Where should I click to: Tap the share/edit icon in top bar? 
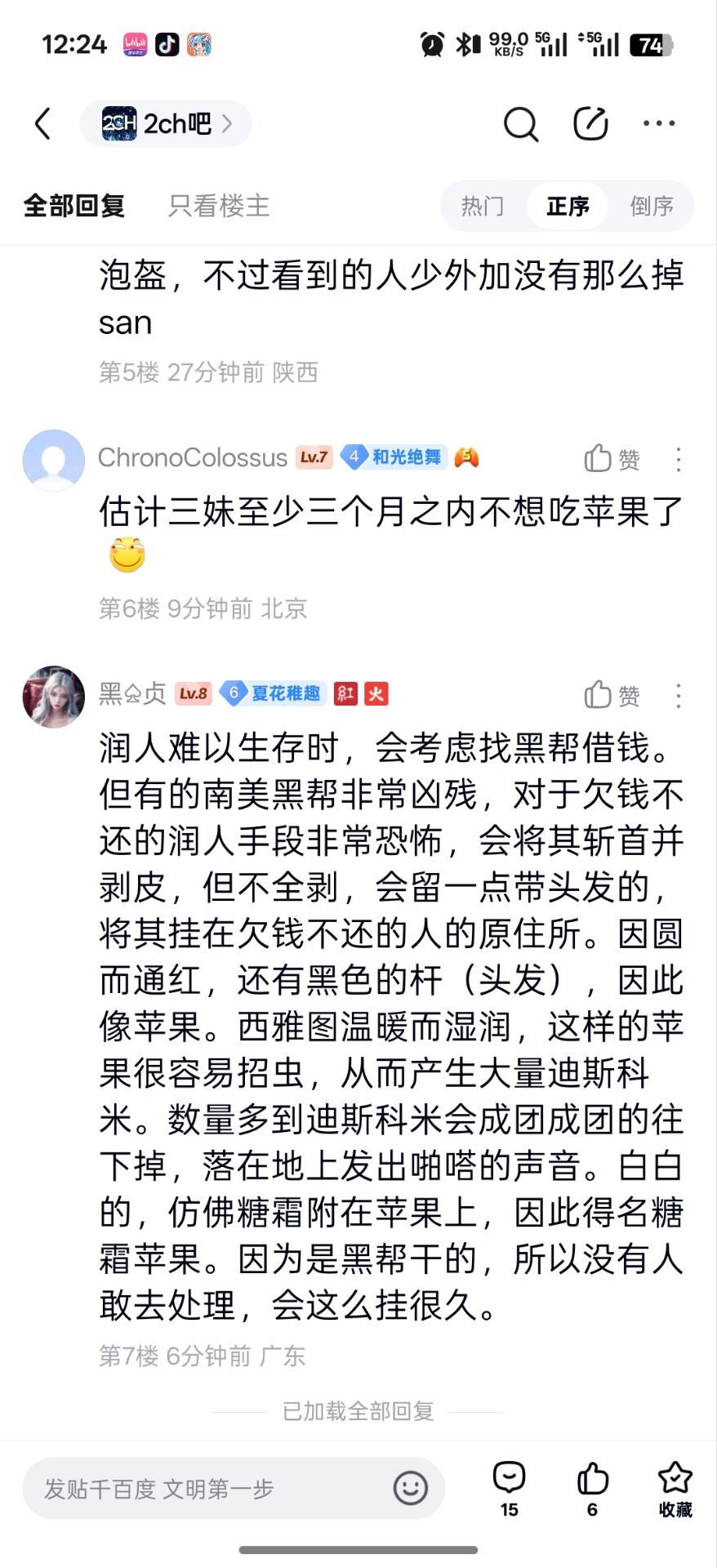[590, 123]
